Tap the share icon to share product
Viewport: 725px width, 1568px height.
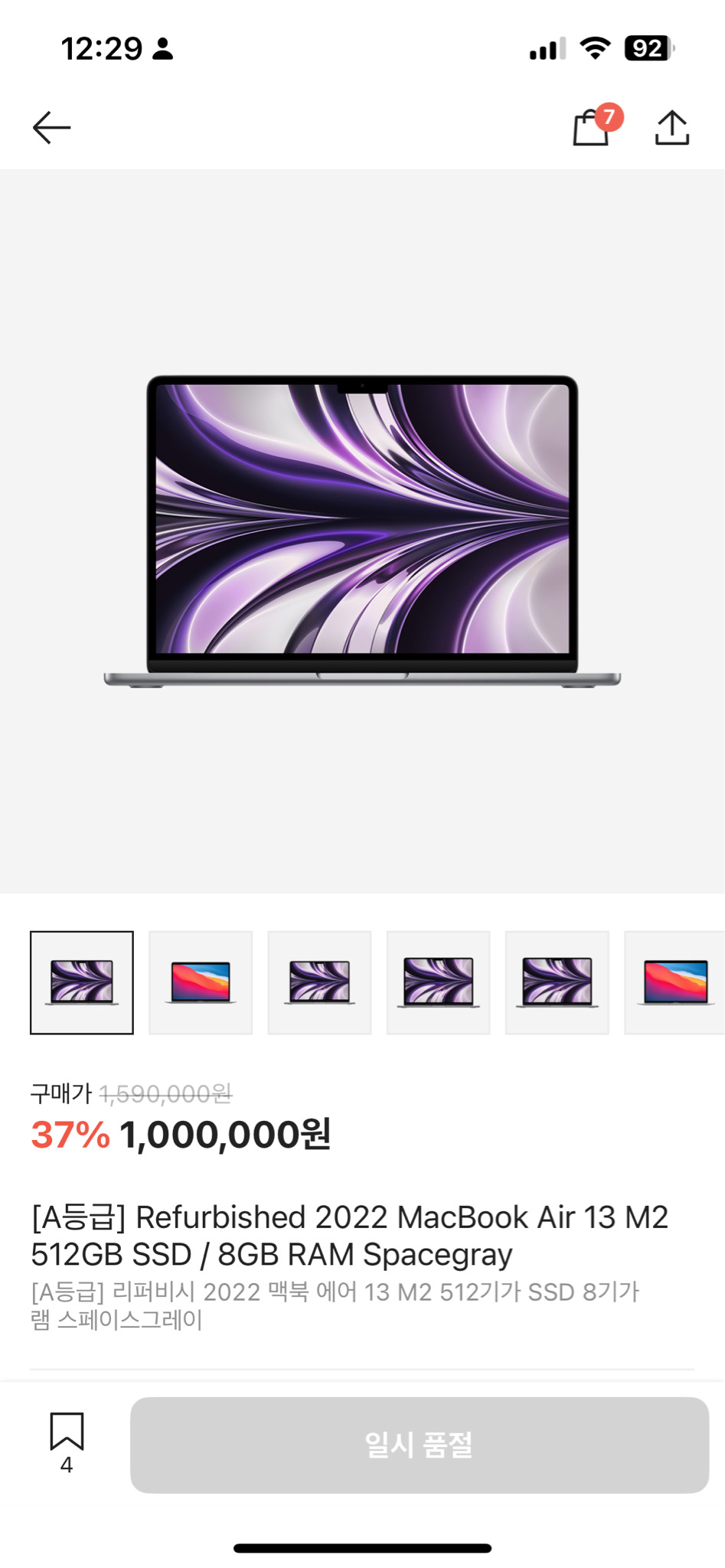672,126
